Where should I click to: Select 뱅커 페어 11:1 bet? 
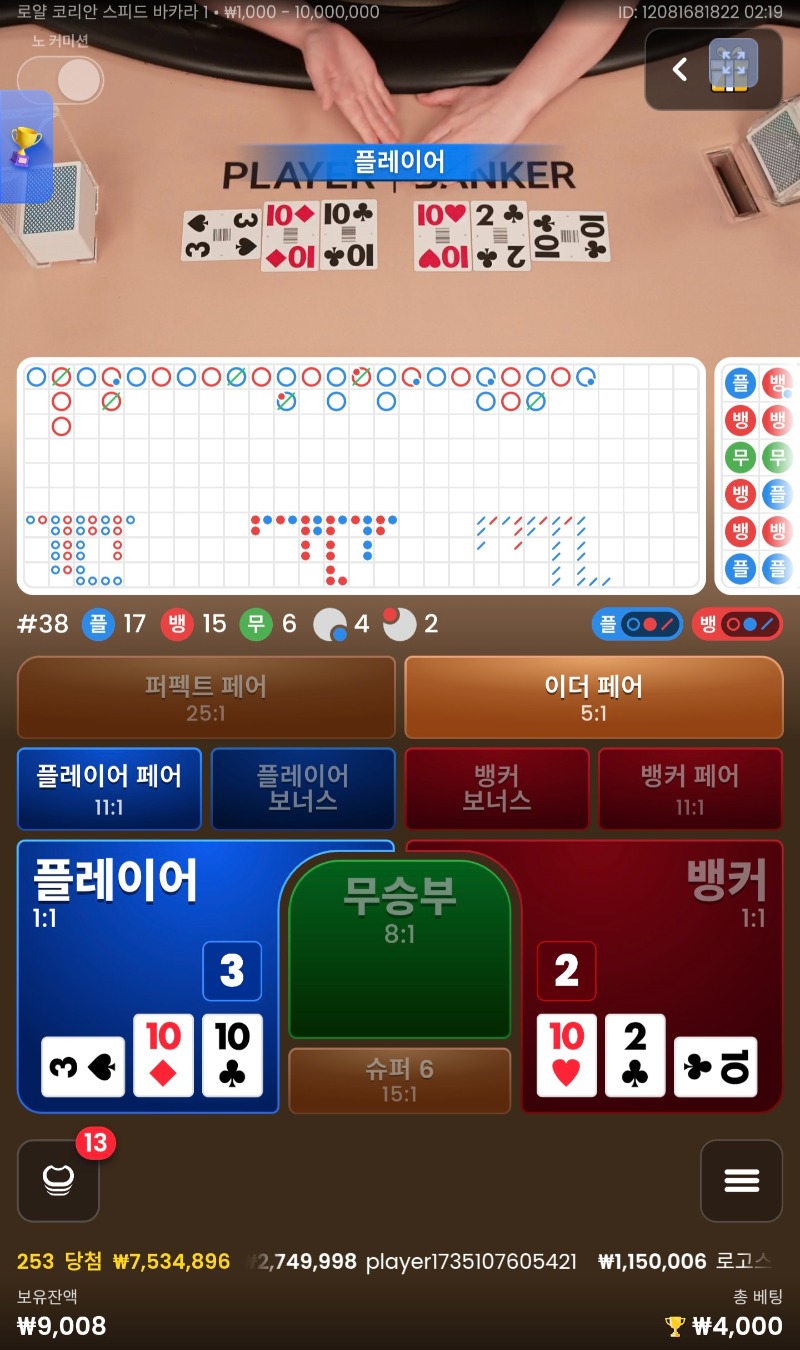pos(690,789)
